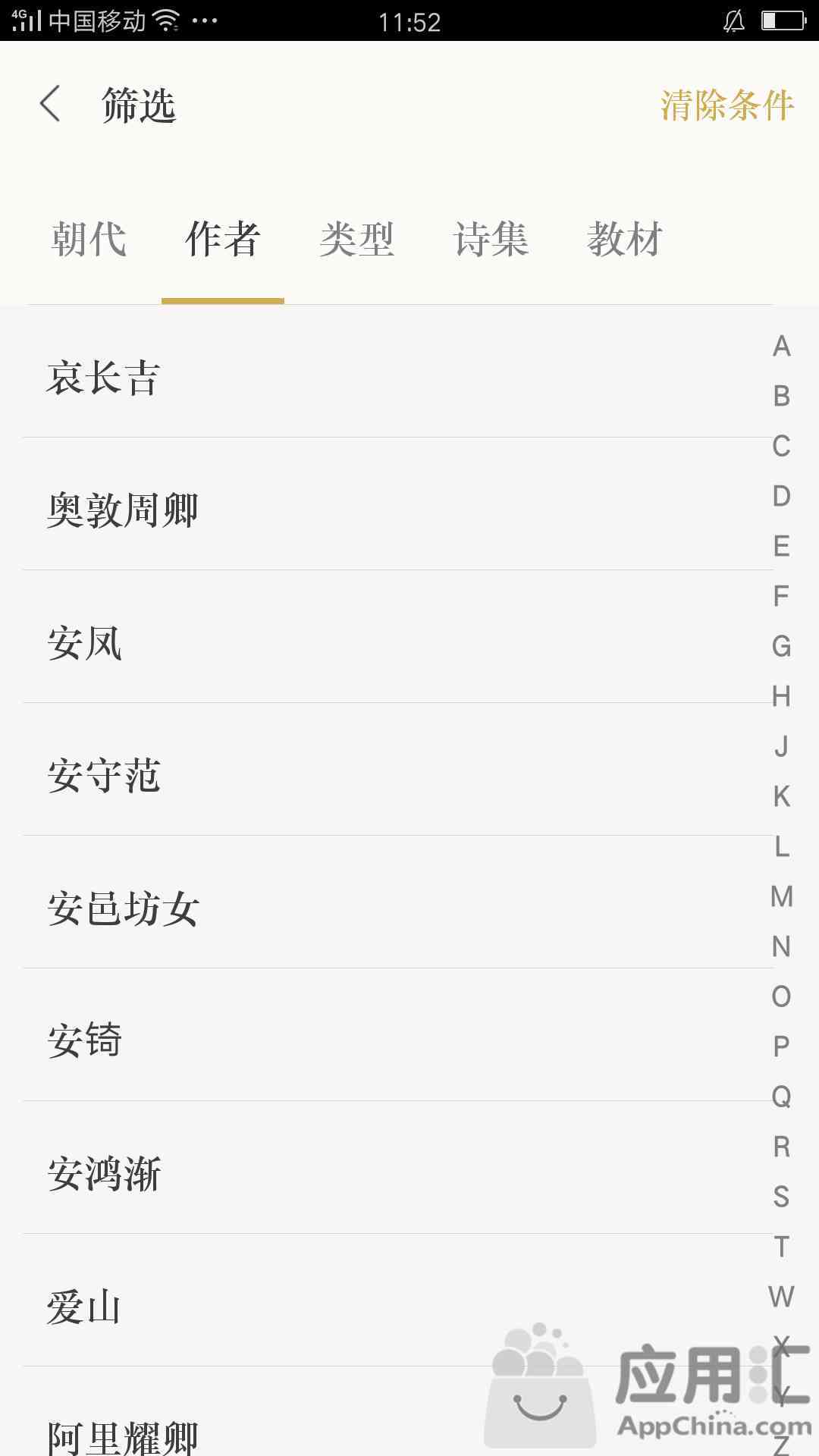Select the 作者 tab
Image resolution: width=819 pixels, height=1456 pixels.
click(x=223, y=240)
